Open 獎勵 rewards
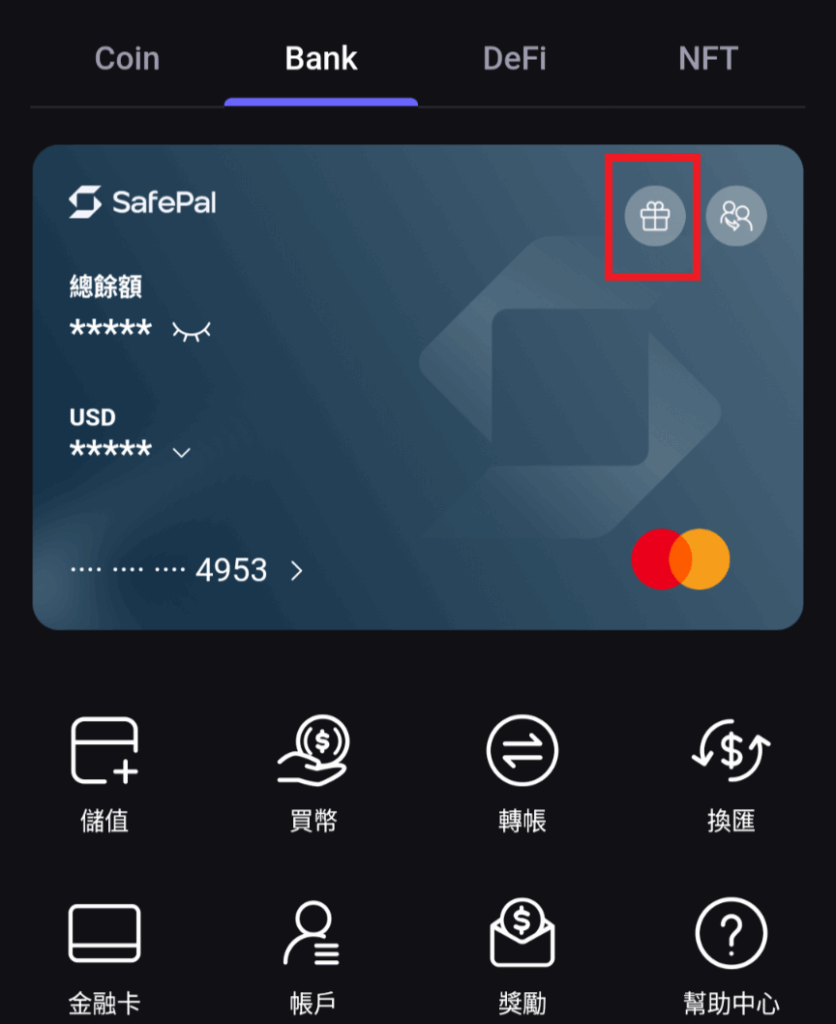 (522, 952)
